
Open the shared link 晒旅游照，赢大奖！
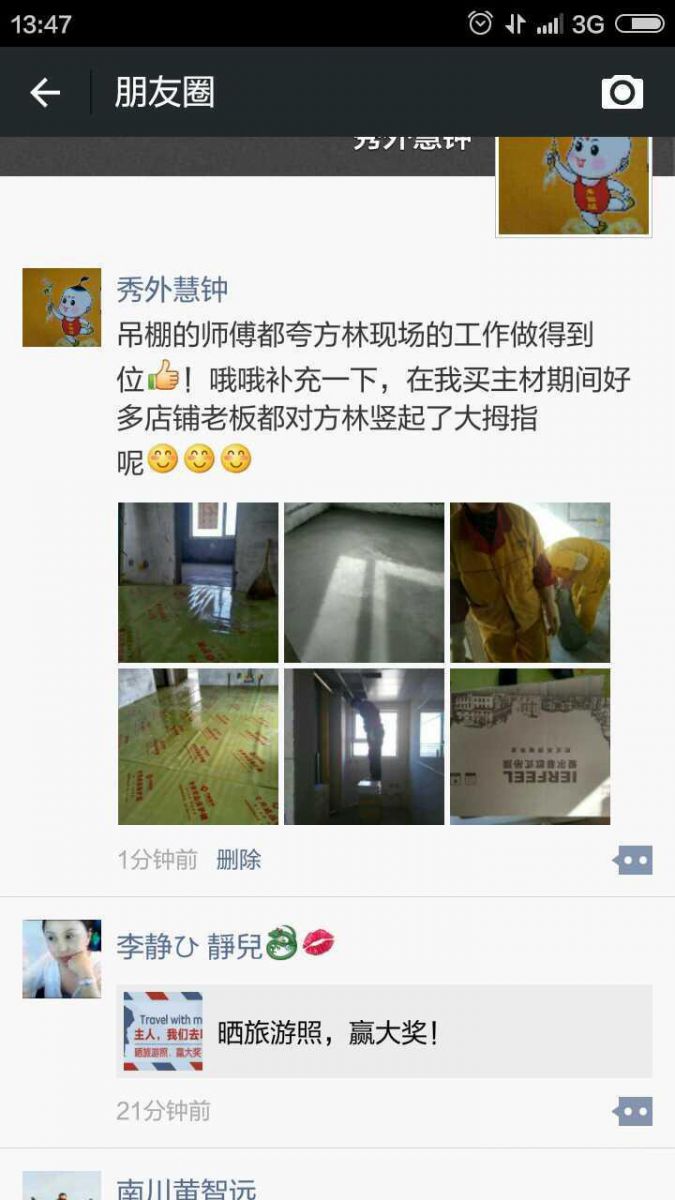click(385, 1031)
